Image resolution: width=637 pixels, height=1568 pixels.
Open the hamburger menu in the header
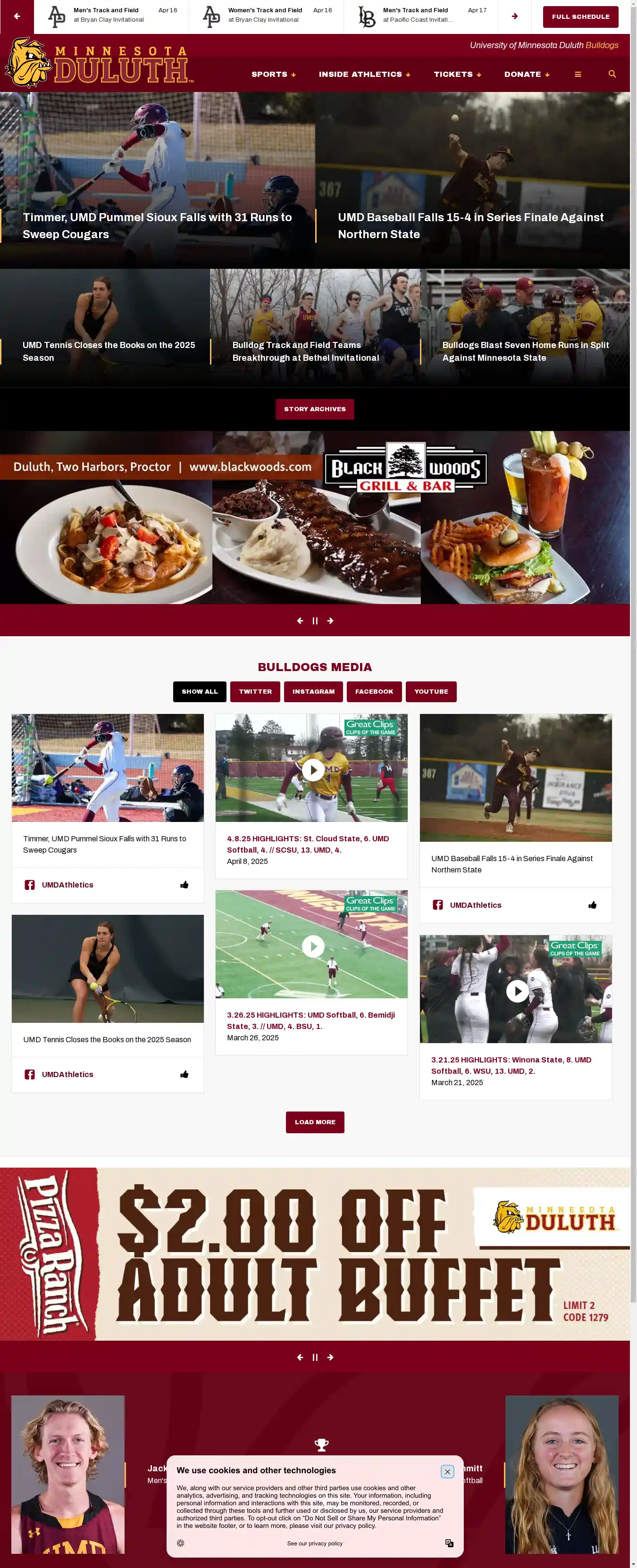coord(578,74)
